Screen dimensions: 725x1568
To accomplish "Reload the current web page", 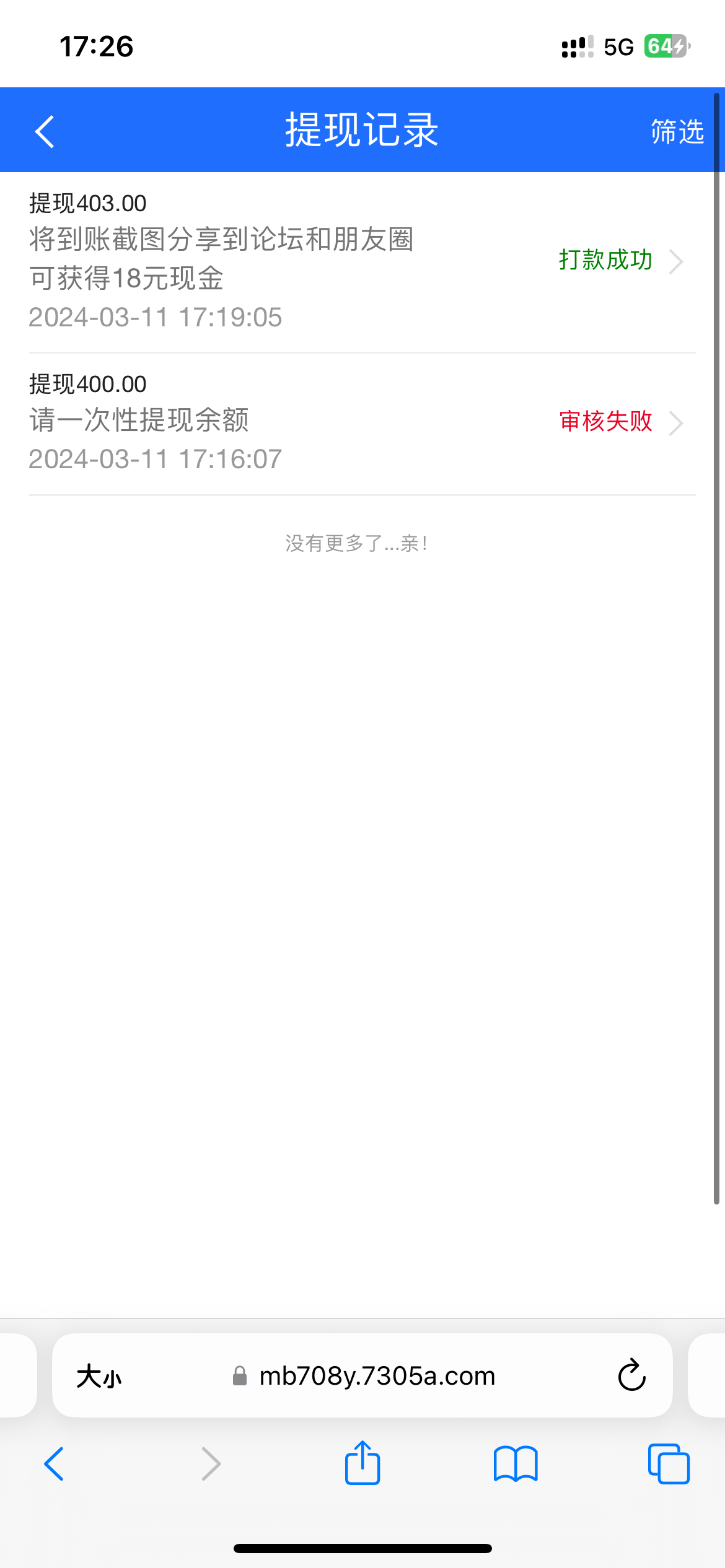I will click(631, 1375).
